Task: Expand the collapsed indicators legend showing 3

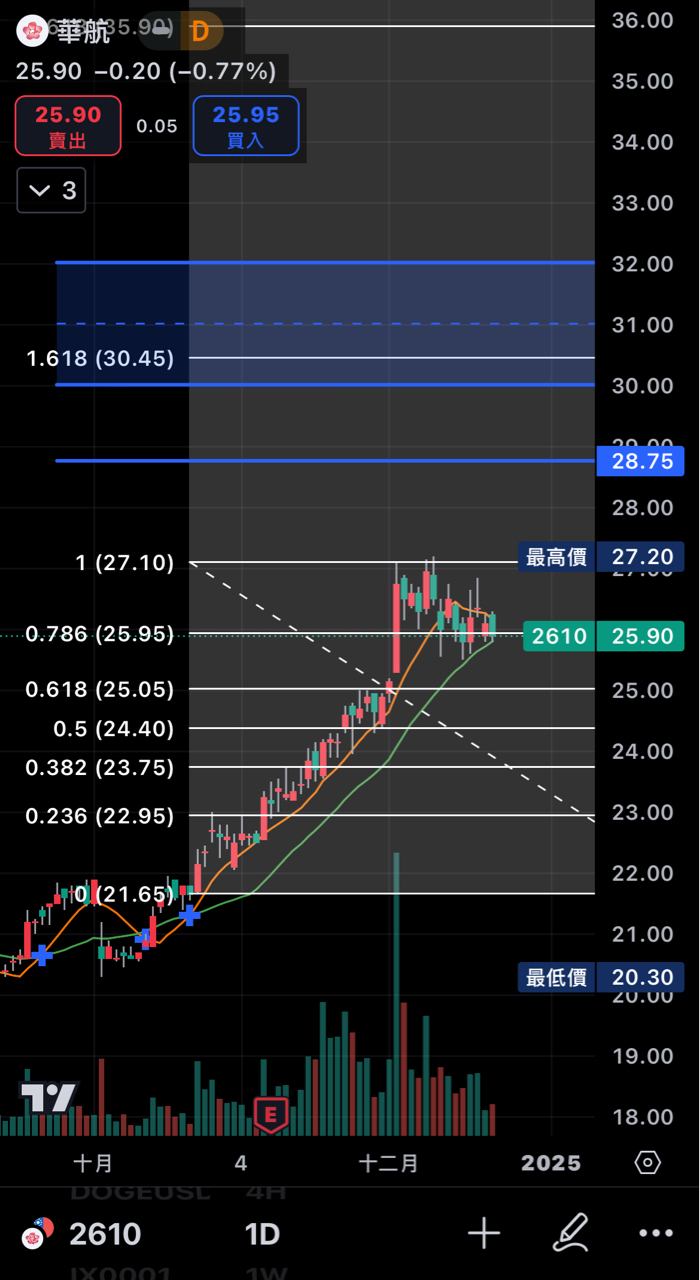Action: pyautogui.click(x=51, y=190)
